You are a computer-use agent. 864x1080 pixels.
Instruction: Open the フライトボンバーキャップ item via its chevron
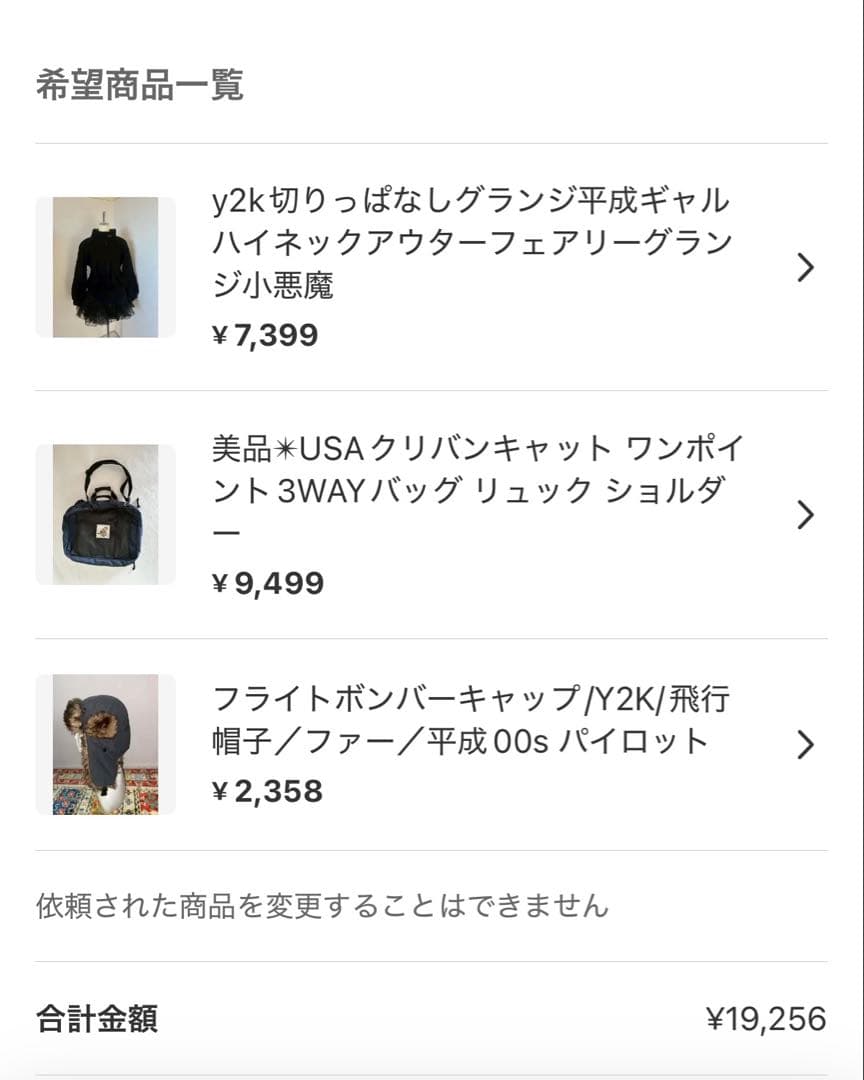tap(806, 745)
